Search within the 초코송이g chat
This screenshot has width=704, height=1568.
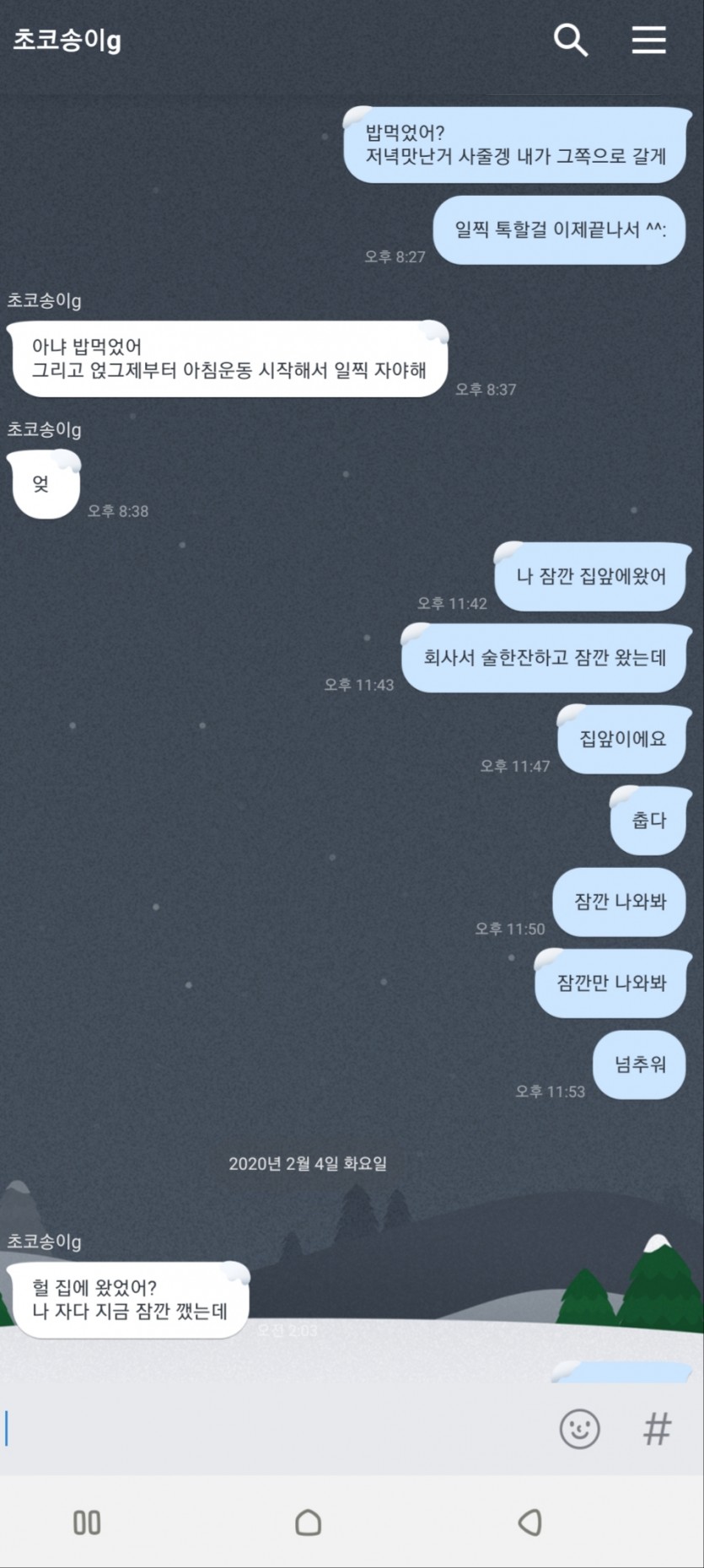click(570, 40)
